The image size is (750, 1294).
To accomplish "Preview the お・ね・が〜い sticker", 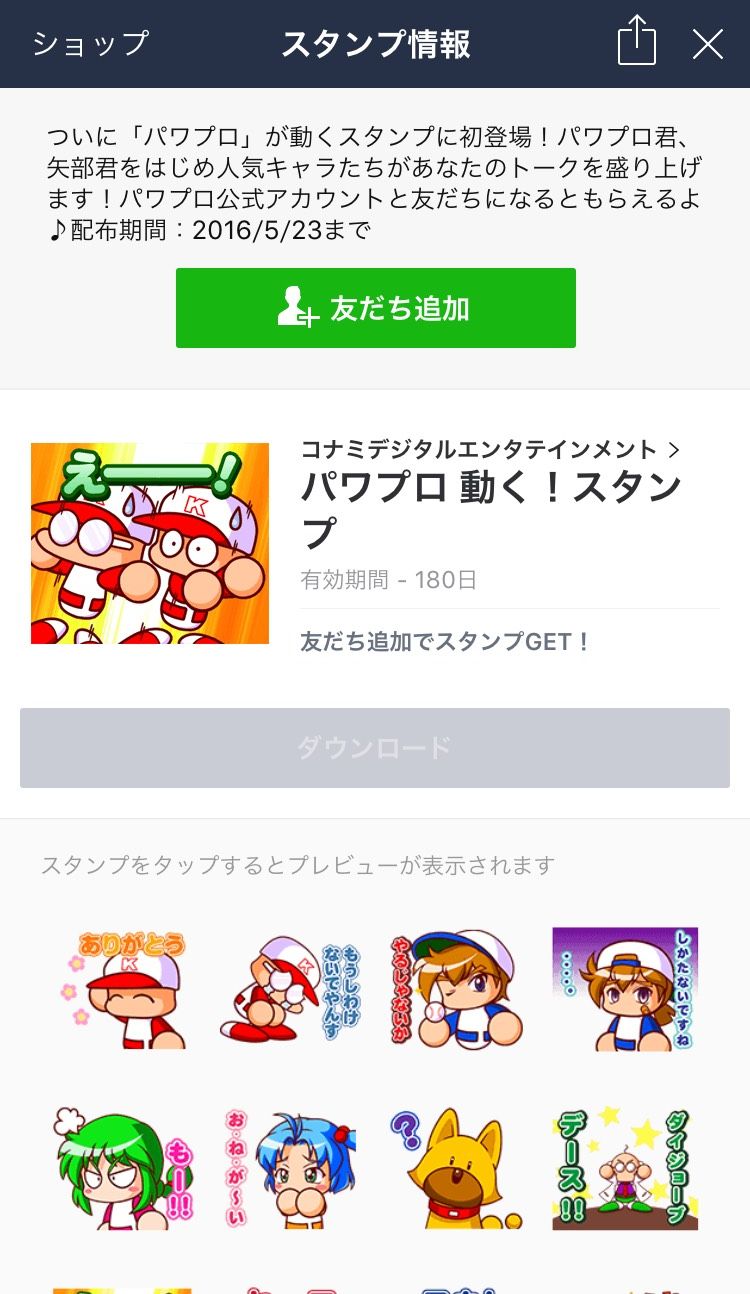I will (x=290, y=1168).
